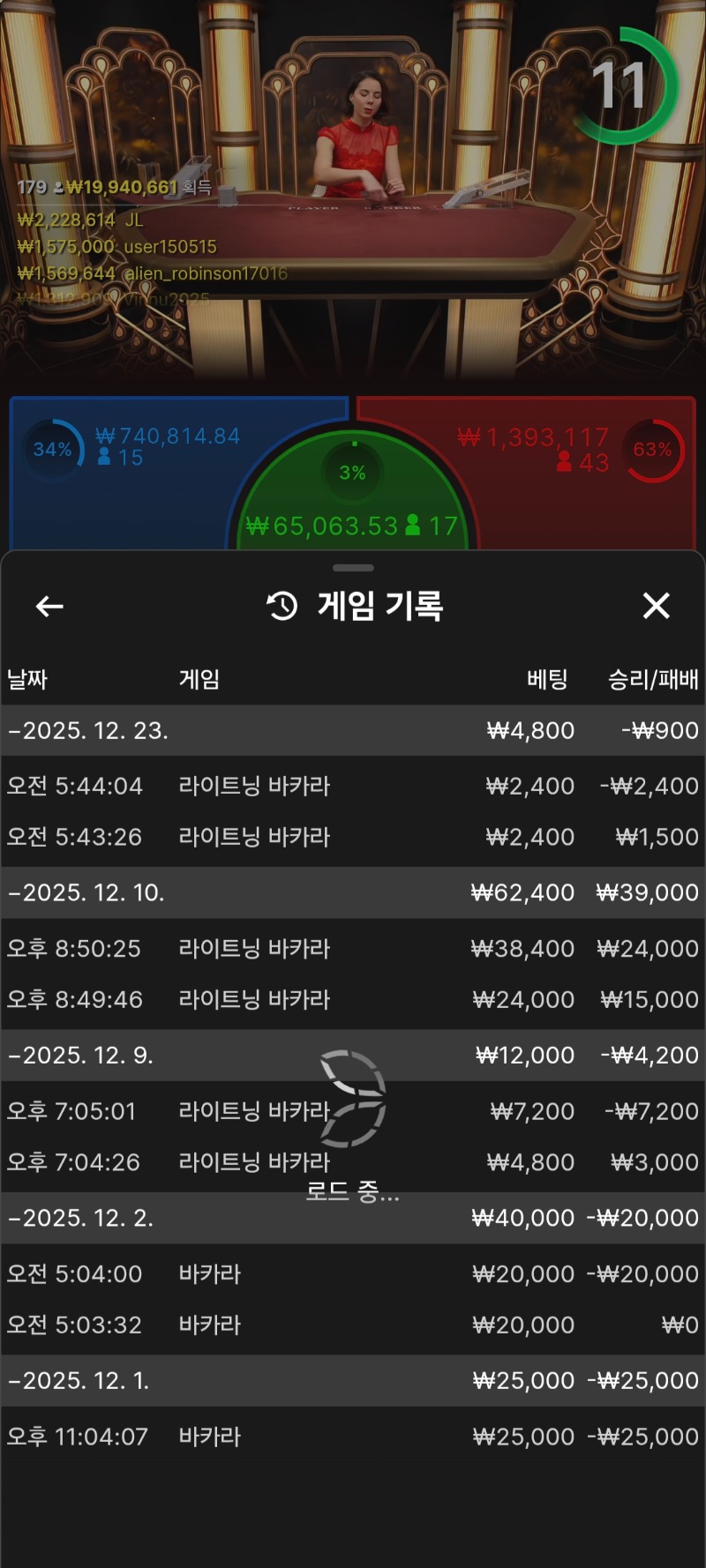
Task: Open the 오후 11:04:07 바카라 record
Action: coord(353,1437)
